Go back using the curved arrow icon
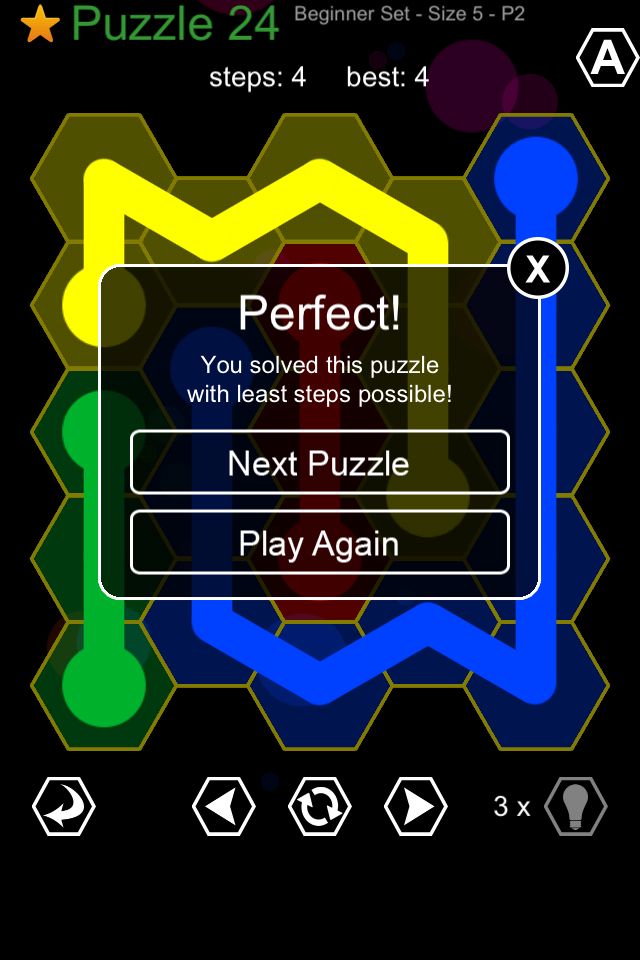The width and height of the screenshot is (640, 960). point(64,806)
